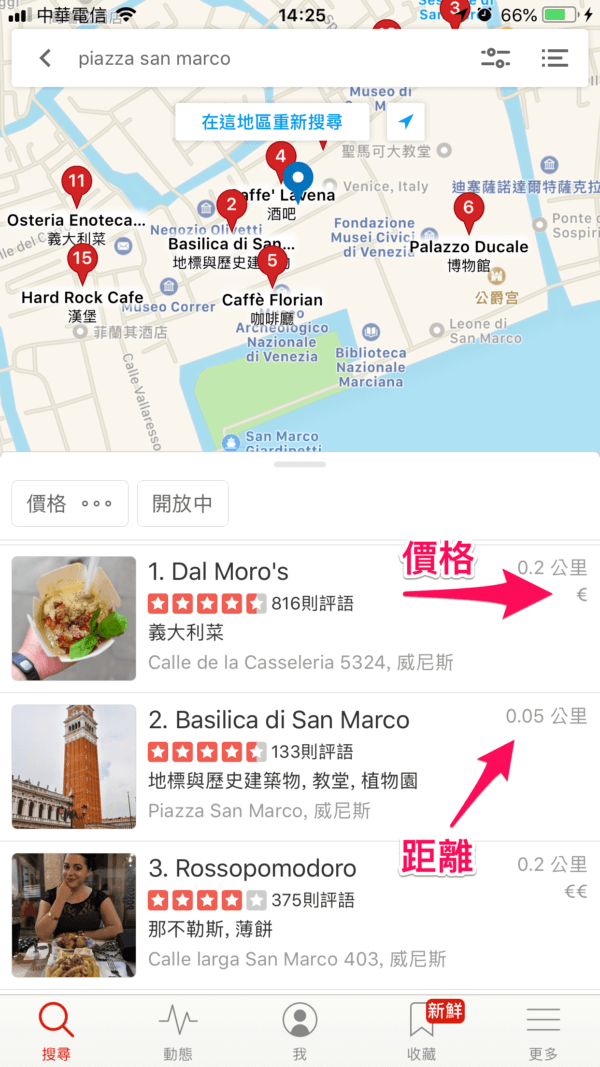
Task: Switch to the 動態 activity tab
Action: pos(178,1031)
